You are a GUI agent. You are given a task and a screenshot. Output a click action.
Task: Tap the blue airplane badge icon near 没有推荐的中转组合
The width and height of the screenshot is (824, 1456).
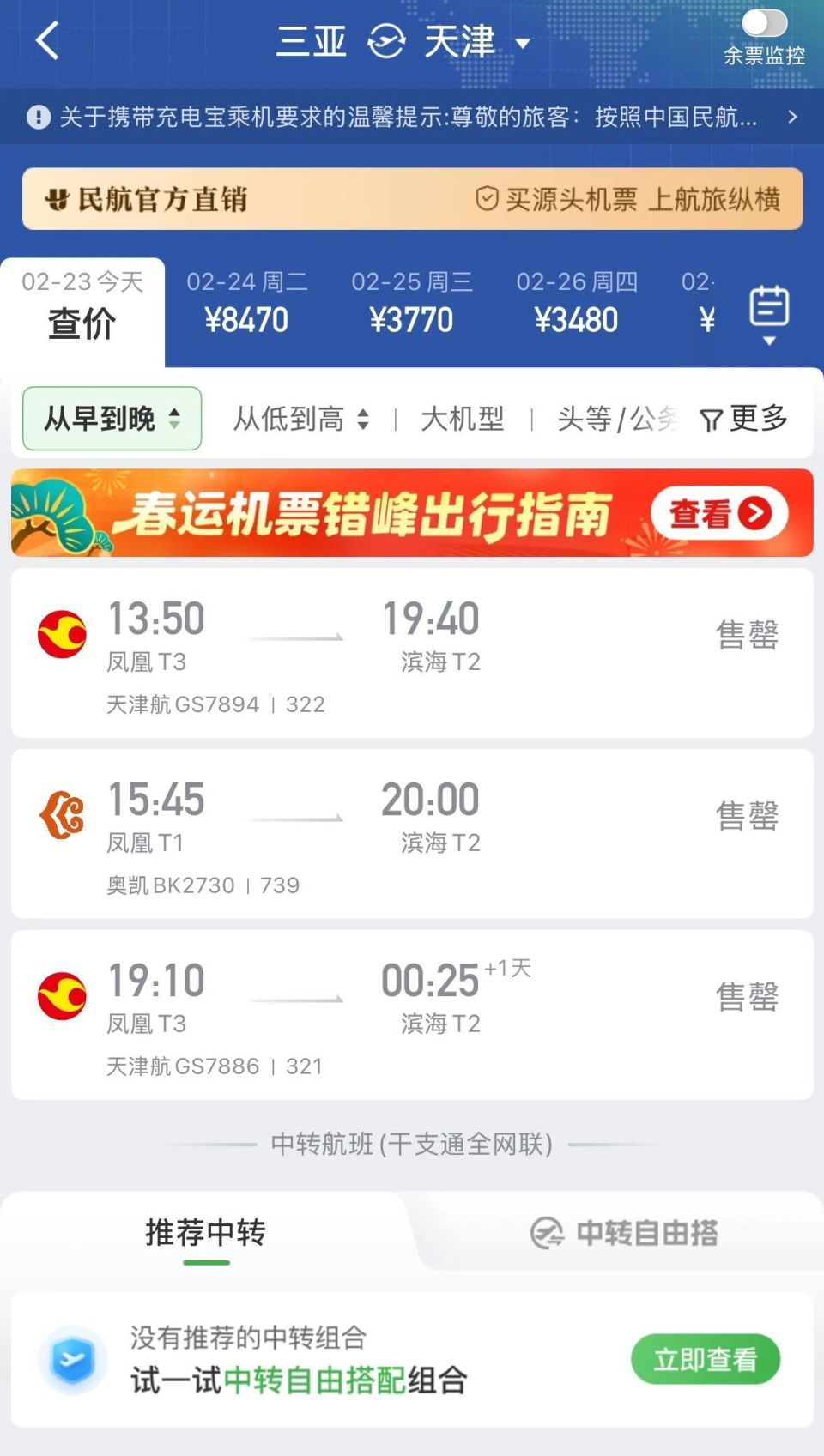[x=73, y=1358]
